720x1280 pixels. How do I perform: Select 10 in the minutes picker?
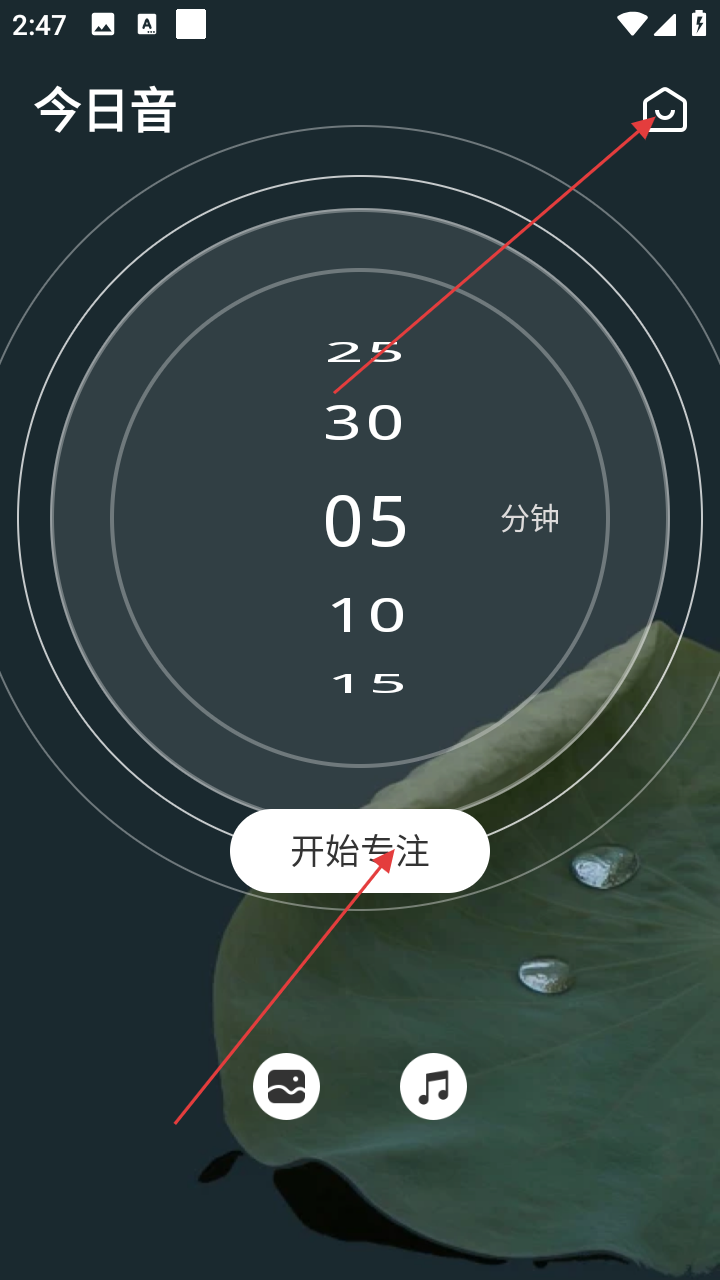[x=367, y=616]
